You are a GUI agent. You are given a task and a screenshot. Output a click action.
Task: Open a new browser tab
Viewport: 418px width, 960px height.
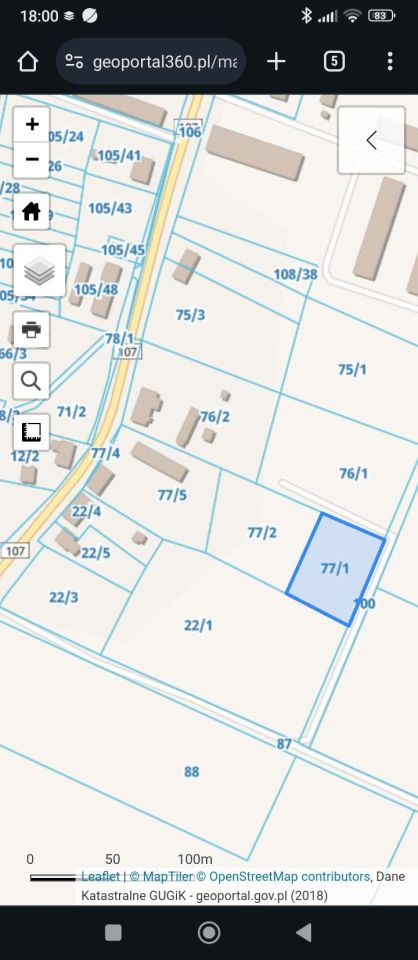click(x=276, y=61)
